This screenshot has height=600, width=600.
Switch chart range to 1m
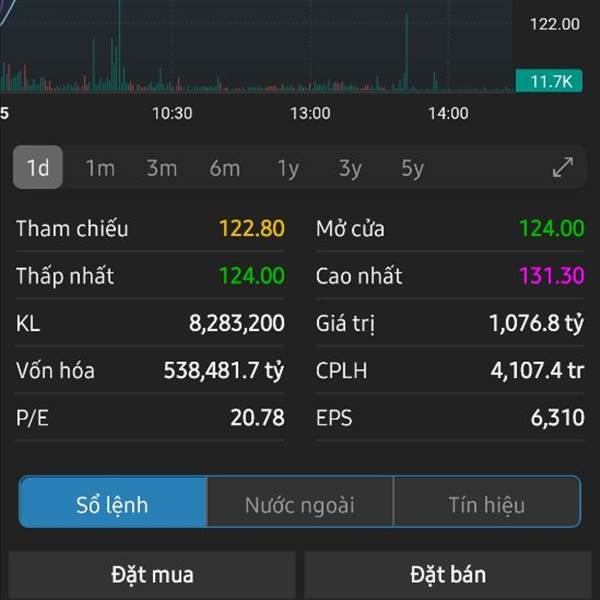pos(100,168)
